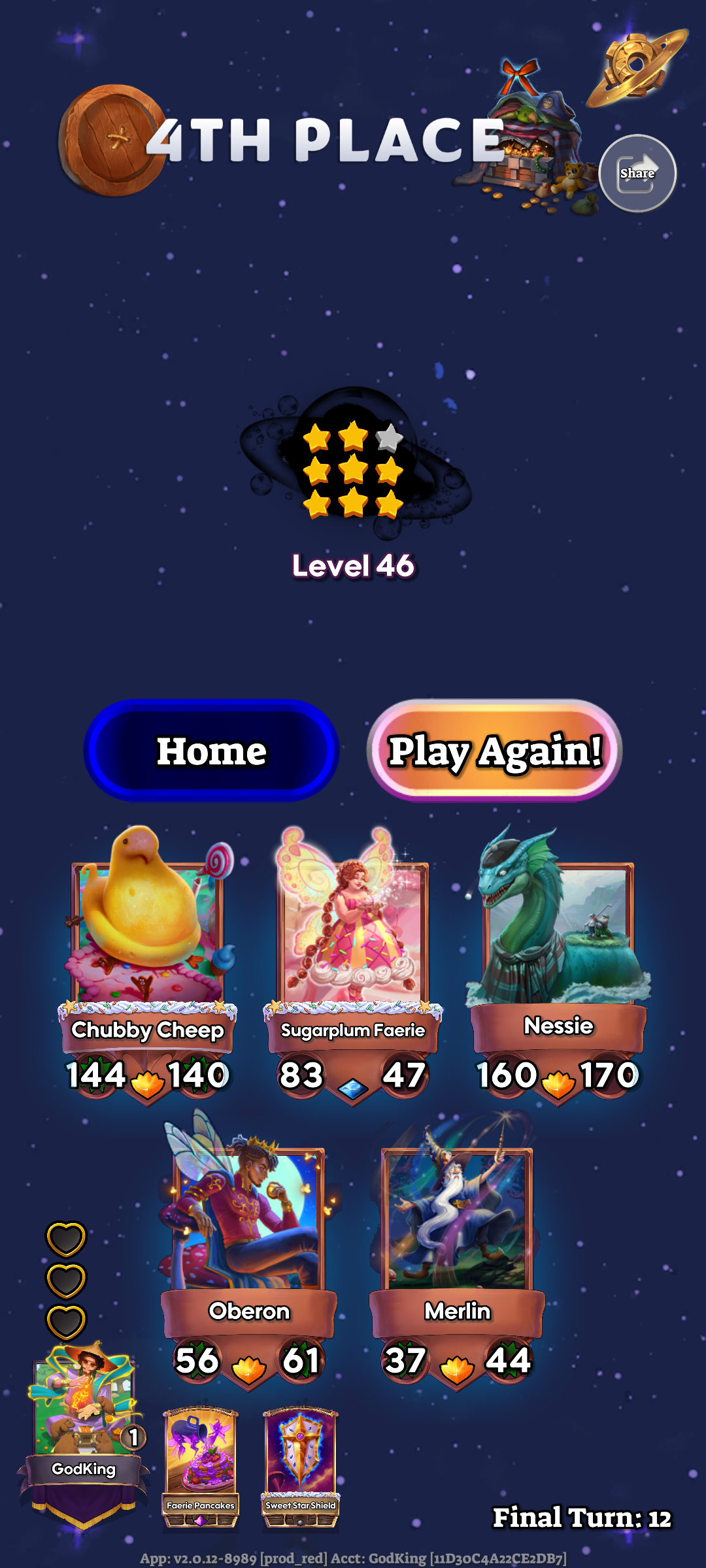Return to the Home screen
The height and width of the screenshot is (1568, 706).
pyautogui.click(x=211, y=751)
